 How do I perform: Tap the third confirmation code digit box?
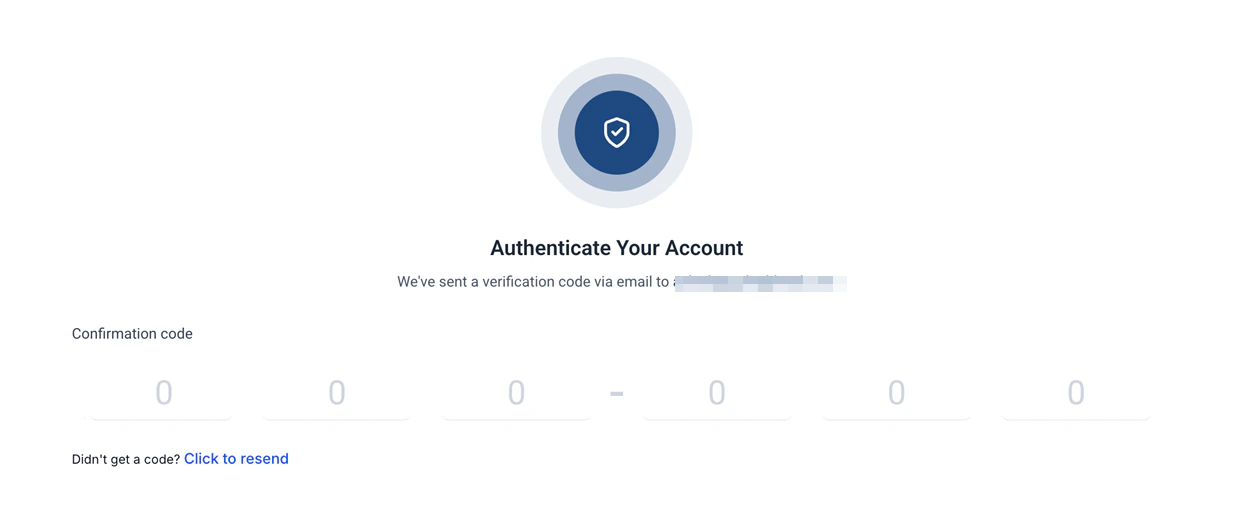(516, 392)
